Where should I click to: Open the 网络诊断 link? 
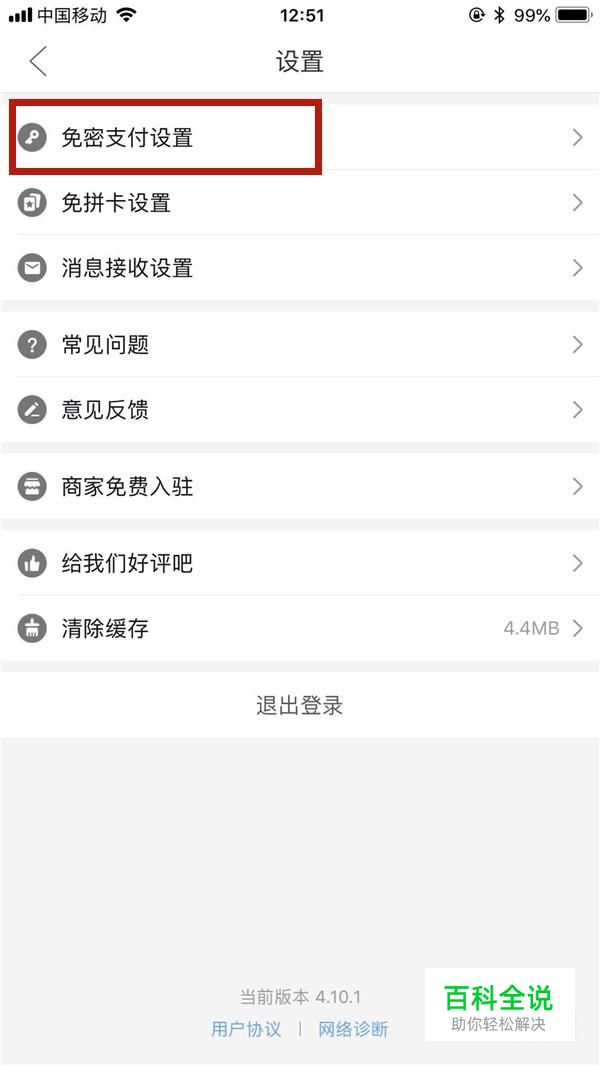tap(353, 1029)
